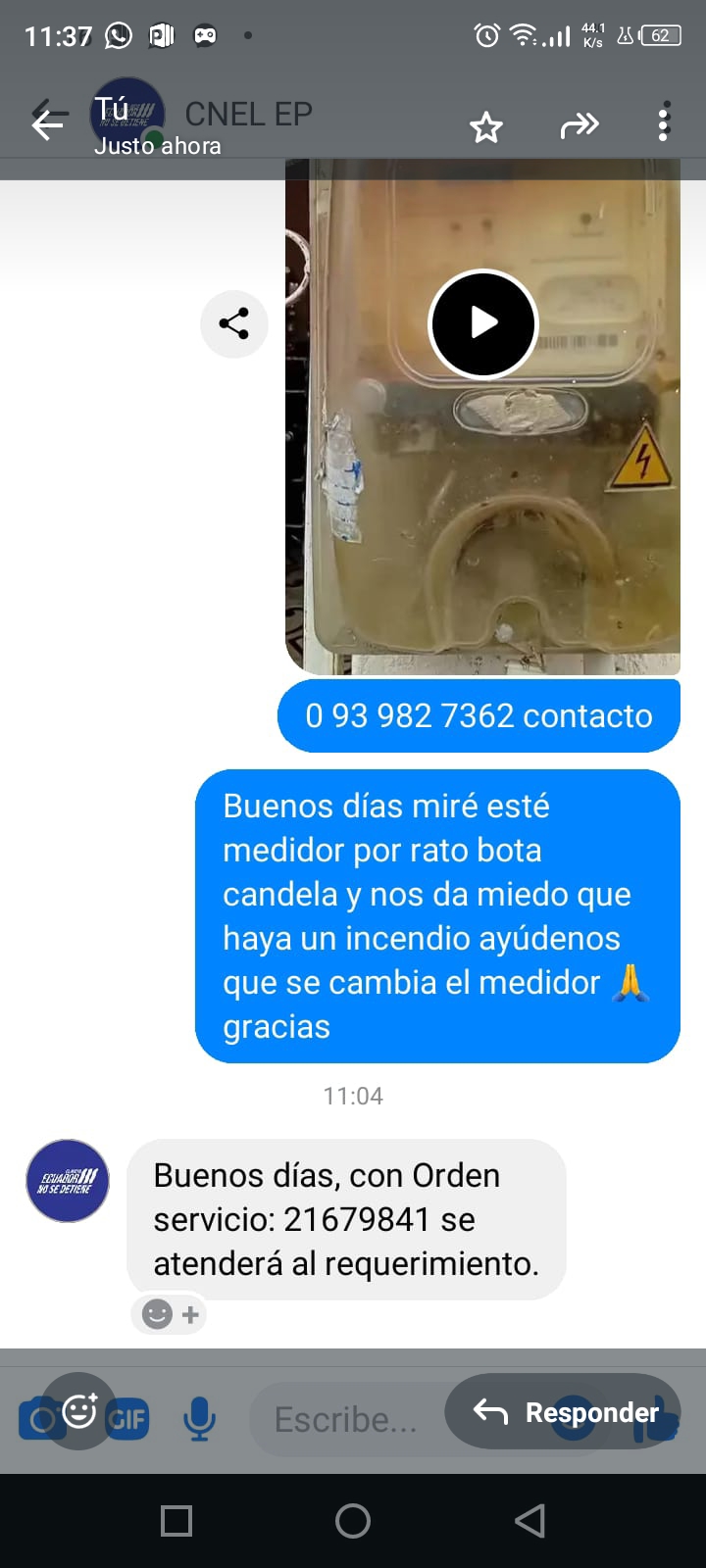The image size is (706, 1568).
Task: Open the emoji sticker picker
Action: pyautogui.click(x=79, y=1410)
